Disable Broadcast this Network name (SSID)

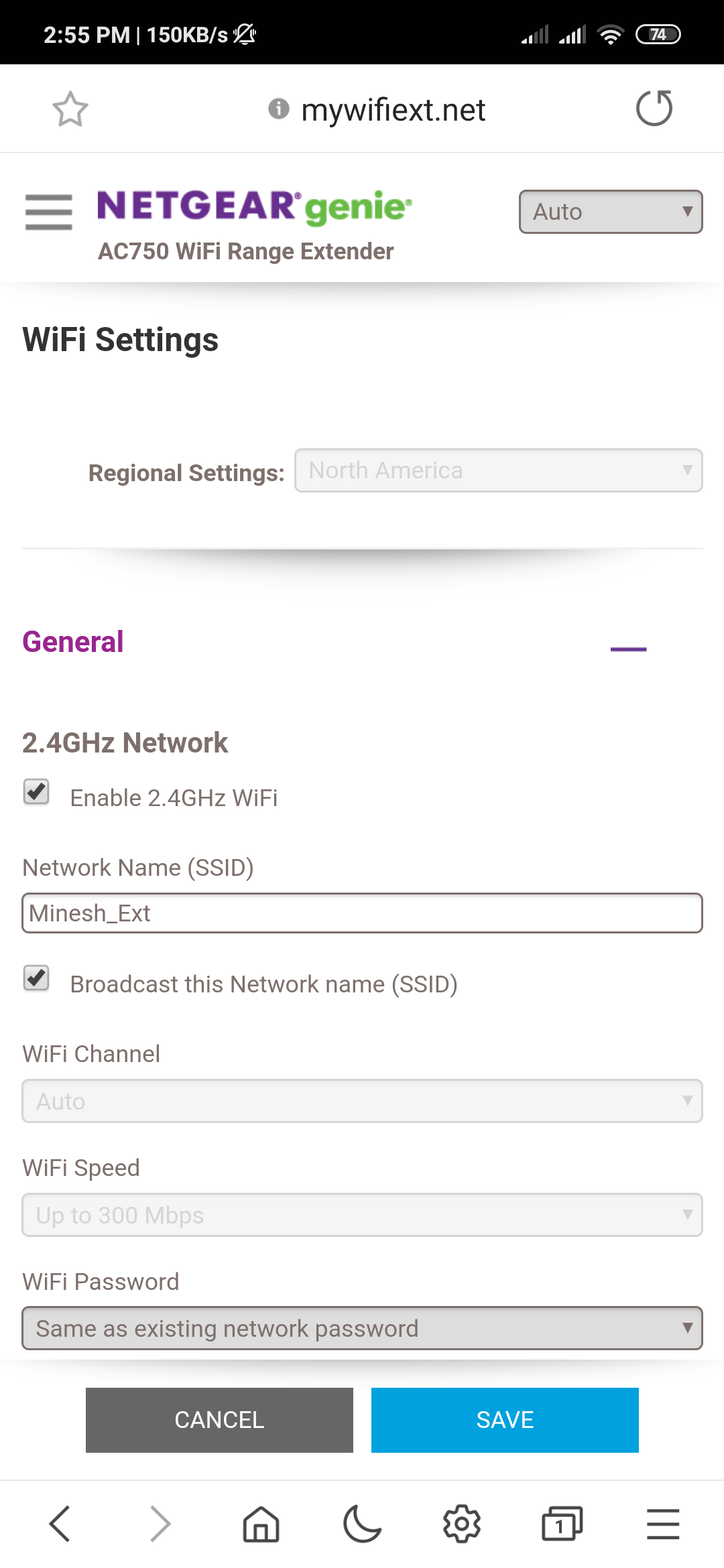pyautogui.click(x=36, y=979)
